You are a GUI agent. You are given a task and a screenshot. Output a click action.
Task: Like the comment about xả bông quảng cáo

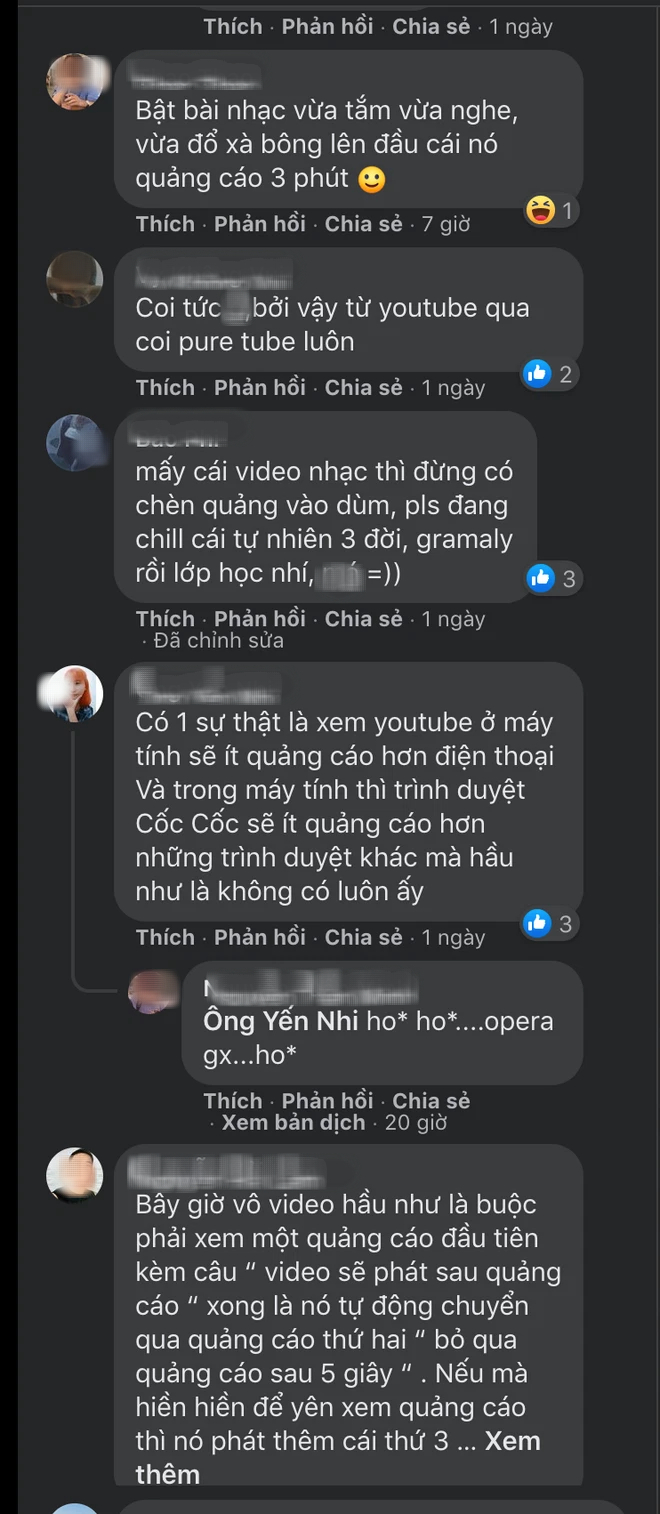(x=165, y=224)
